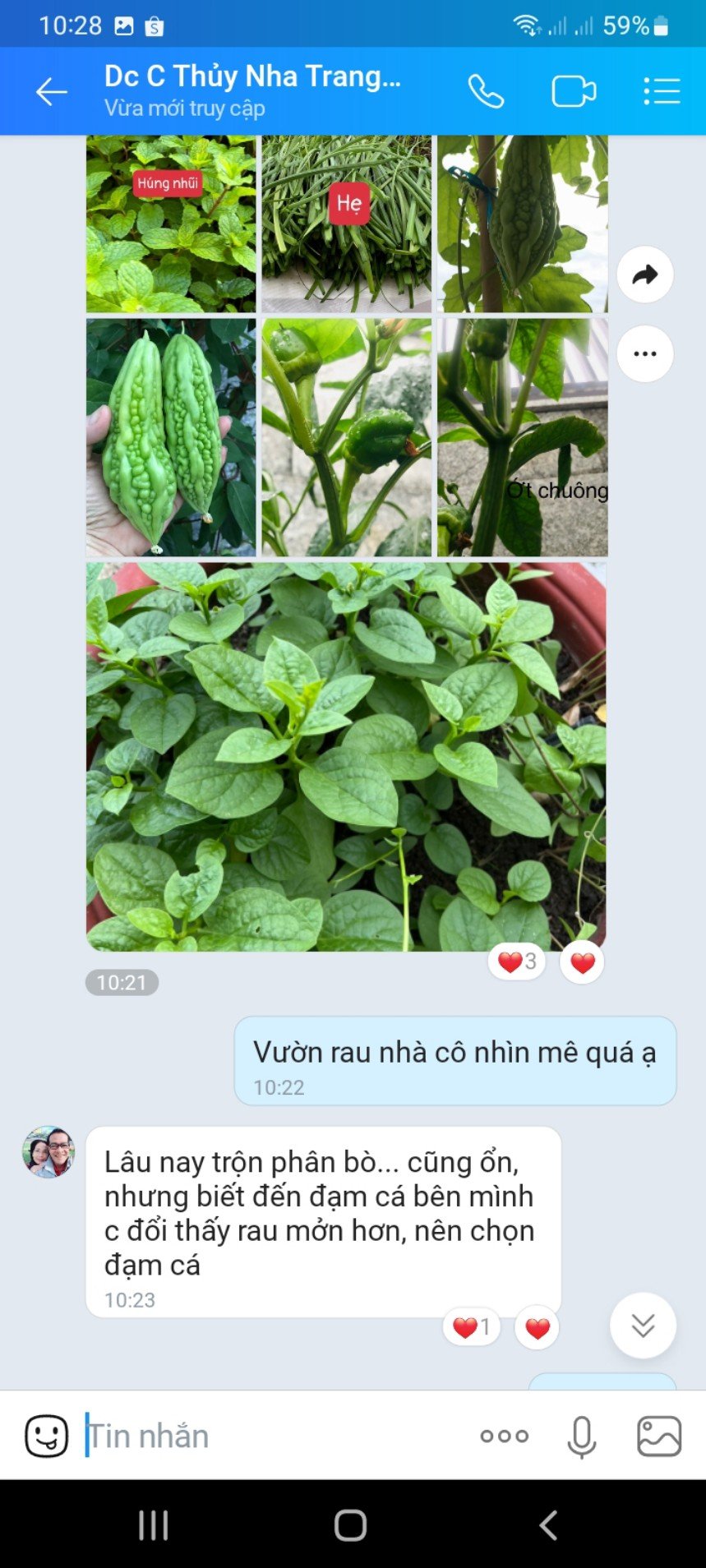Open the chat options menu

(662, 91)
